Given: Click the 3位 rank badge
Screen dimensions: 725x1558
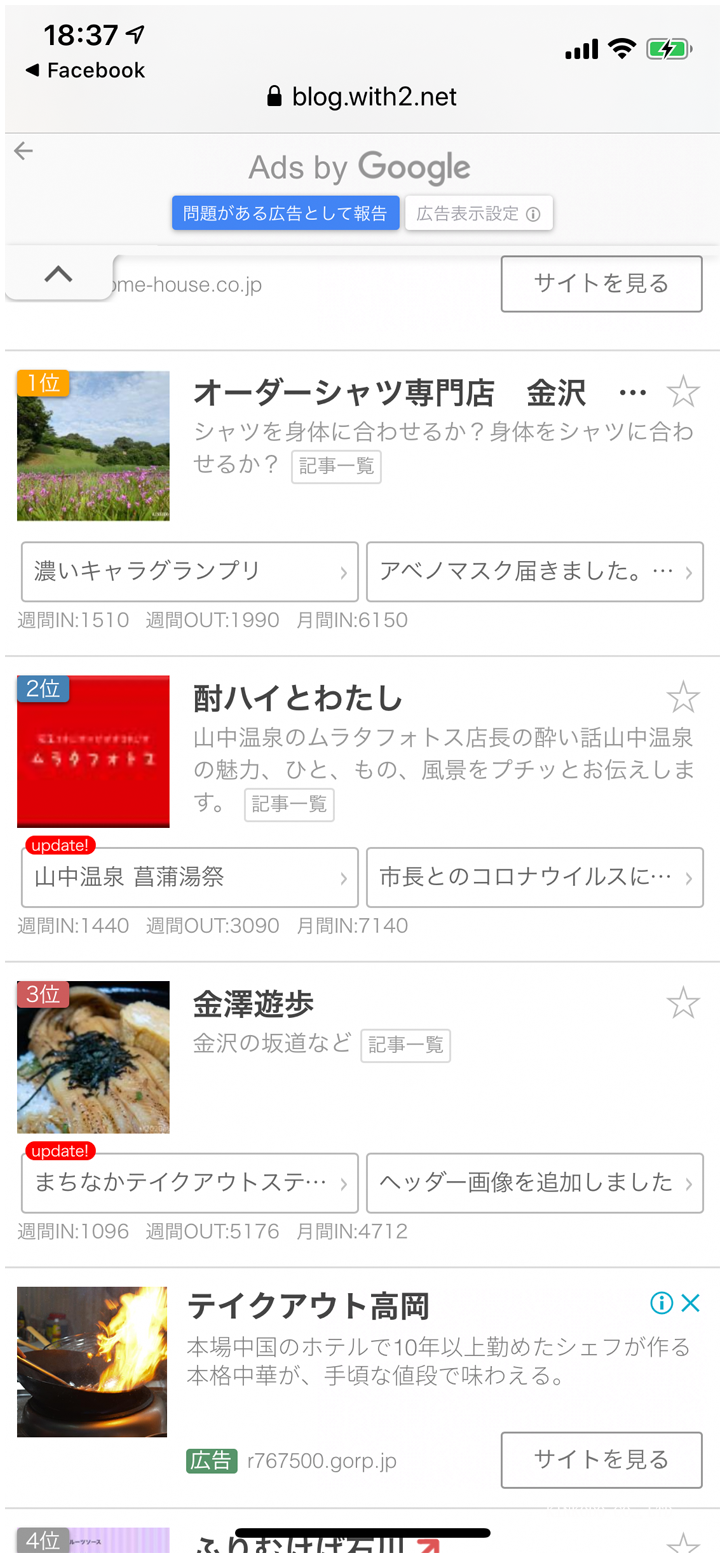Looking at the screenshot, I should [x=42, y=994].
